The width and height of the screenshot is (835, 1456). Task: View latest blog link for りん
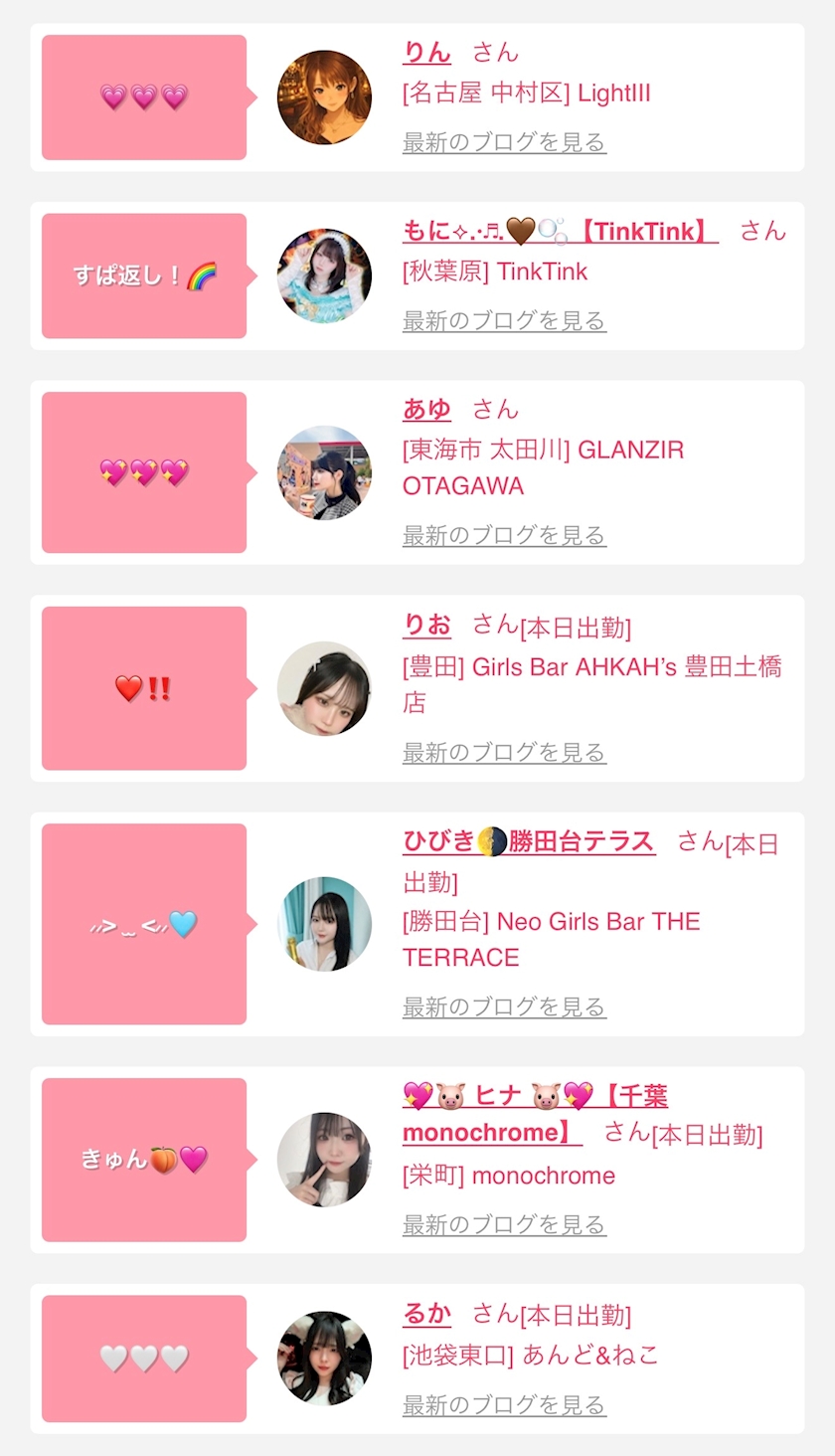(x=504, y=142)
